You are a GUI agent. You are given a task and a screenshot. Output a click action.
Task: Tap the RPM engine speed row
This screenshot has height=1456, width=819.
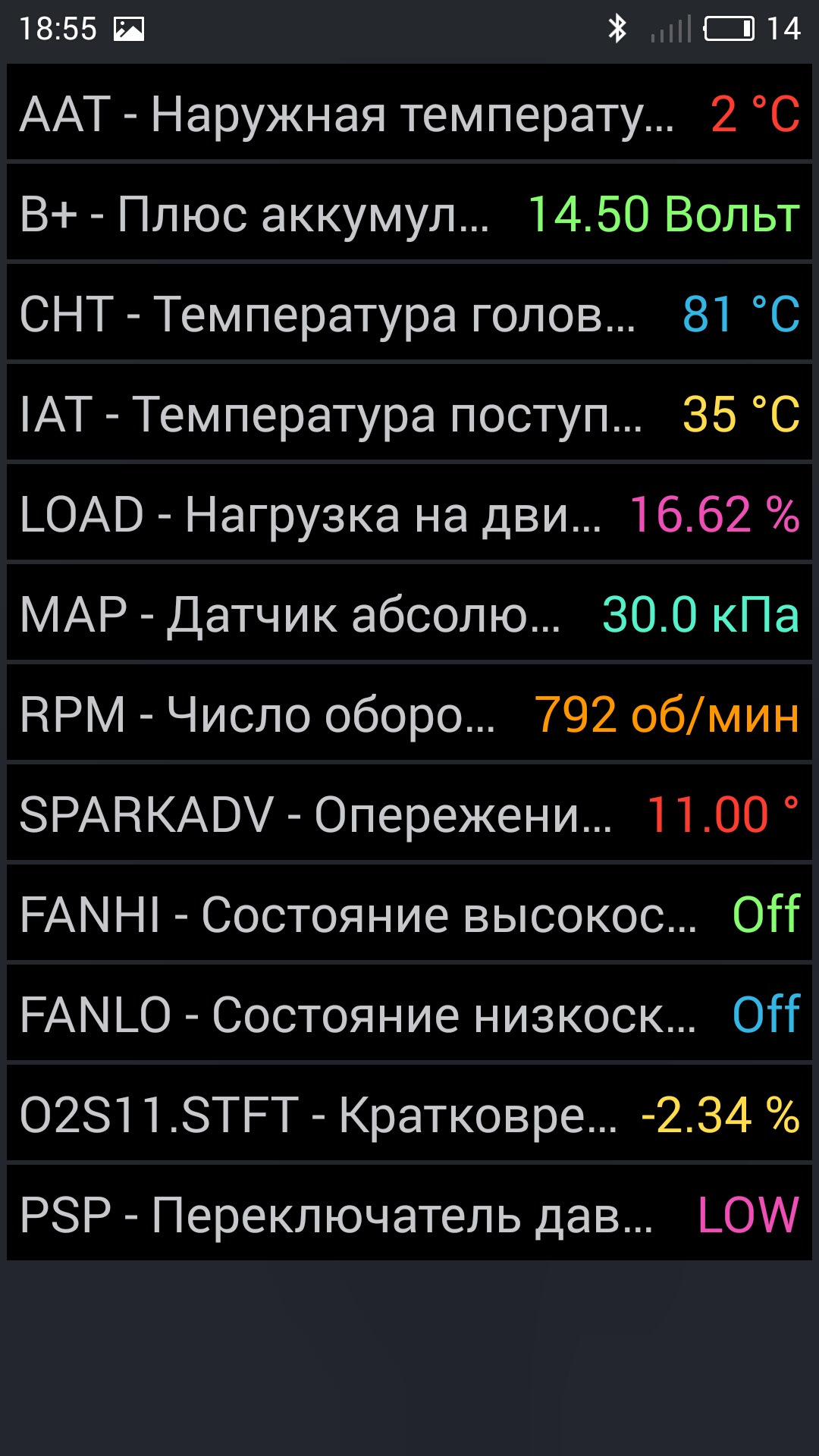point(409,714)
